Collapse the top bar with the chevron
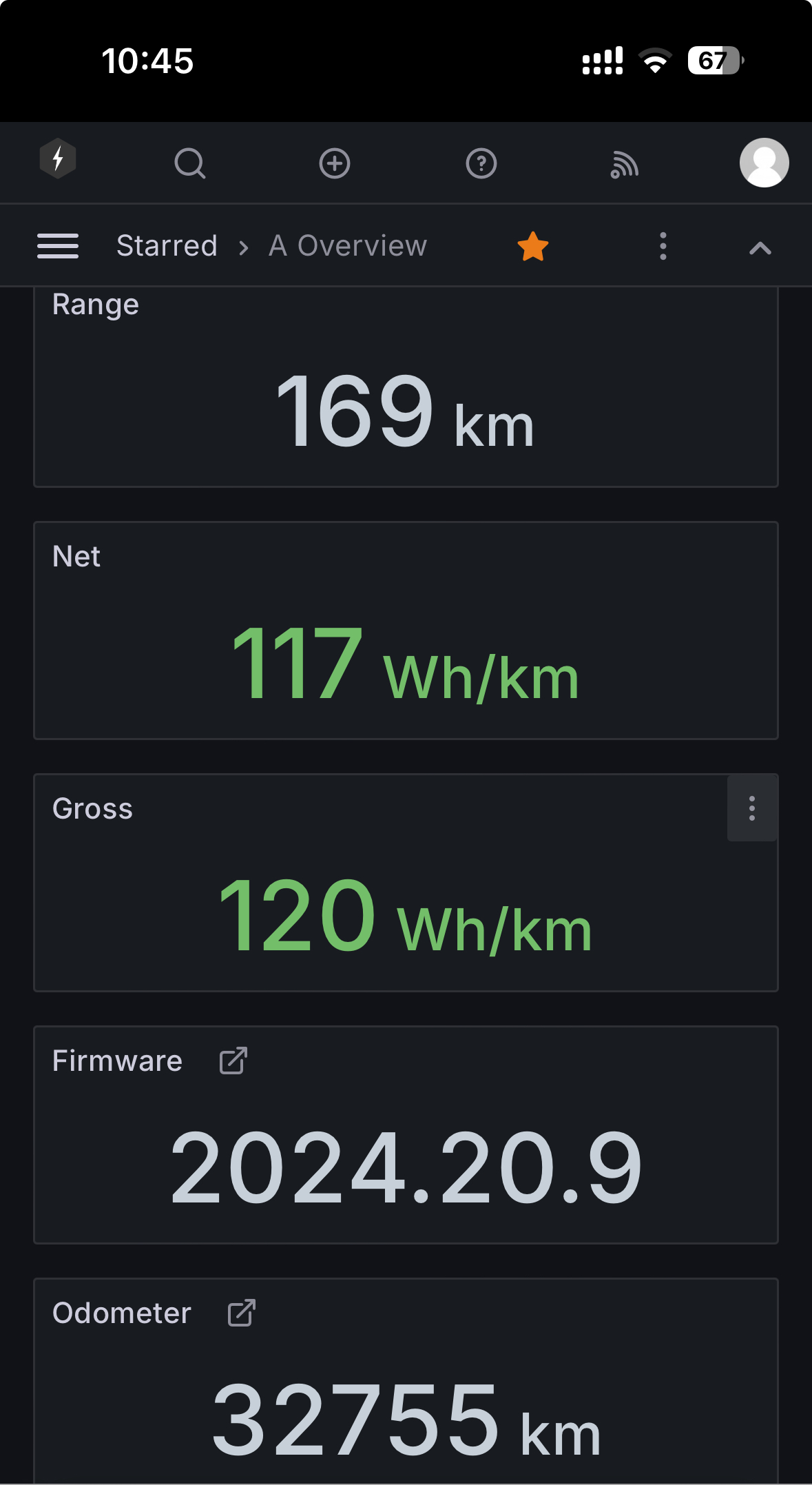This screenshot has width=812, height=1485. tap(760, 248)
